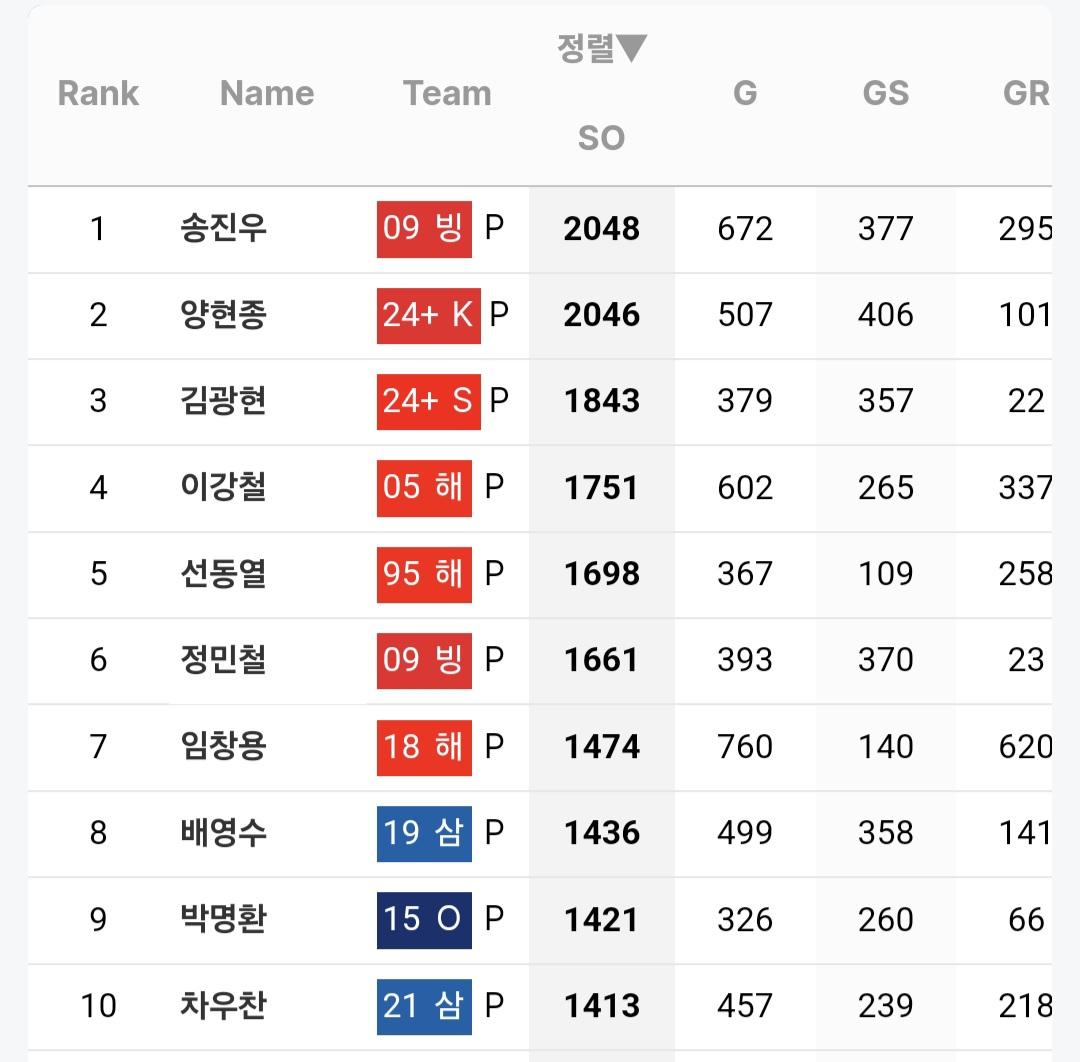This screenshot has width=1080, height=1062.
Task: Open player 선동열's profile
Action: pos(223,573)
